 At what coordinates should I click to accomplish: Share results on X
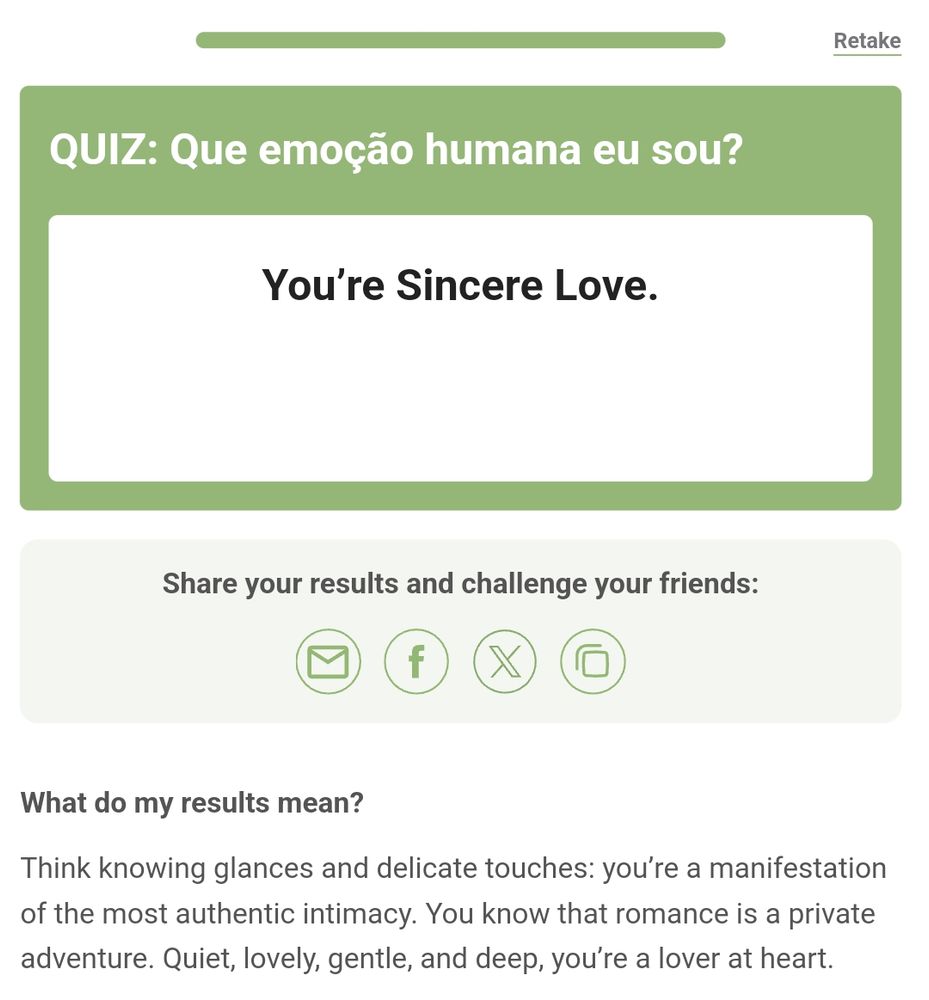pyautogui.click(x=505, y=661)
